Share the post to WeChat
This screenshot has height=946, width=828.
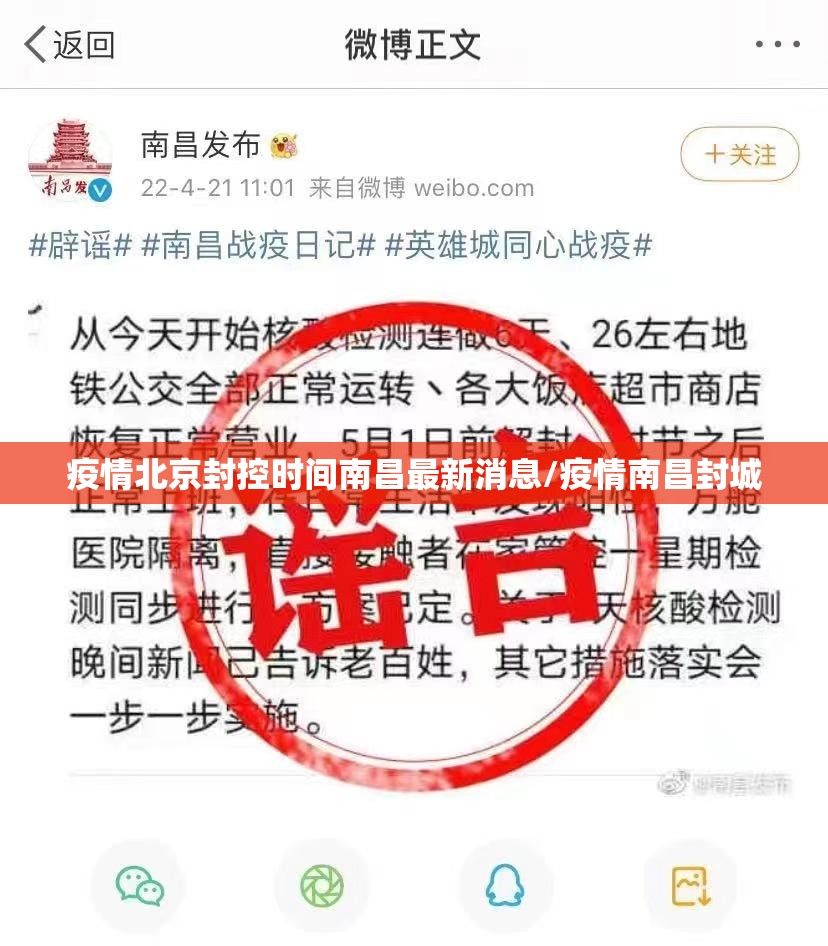pyautogui.click(x=139, y=885)
